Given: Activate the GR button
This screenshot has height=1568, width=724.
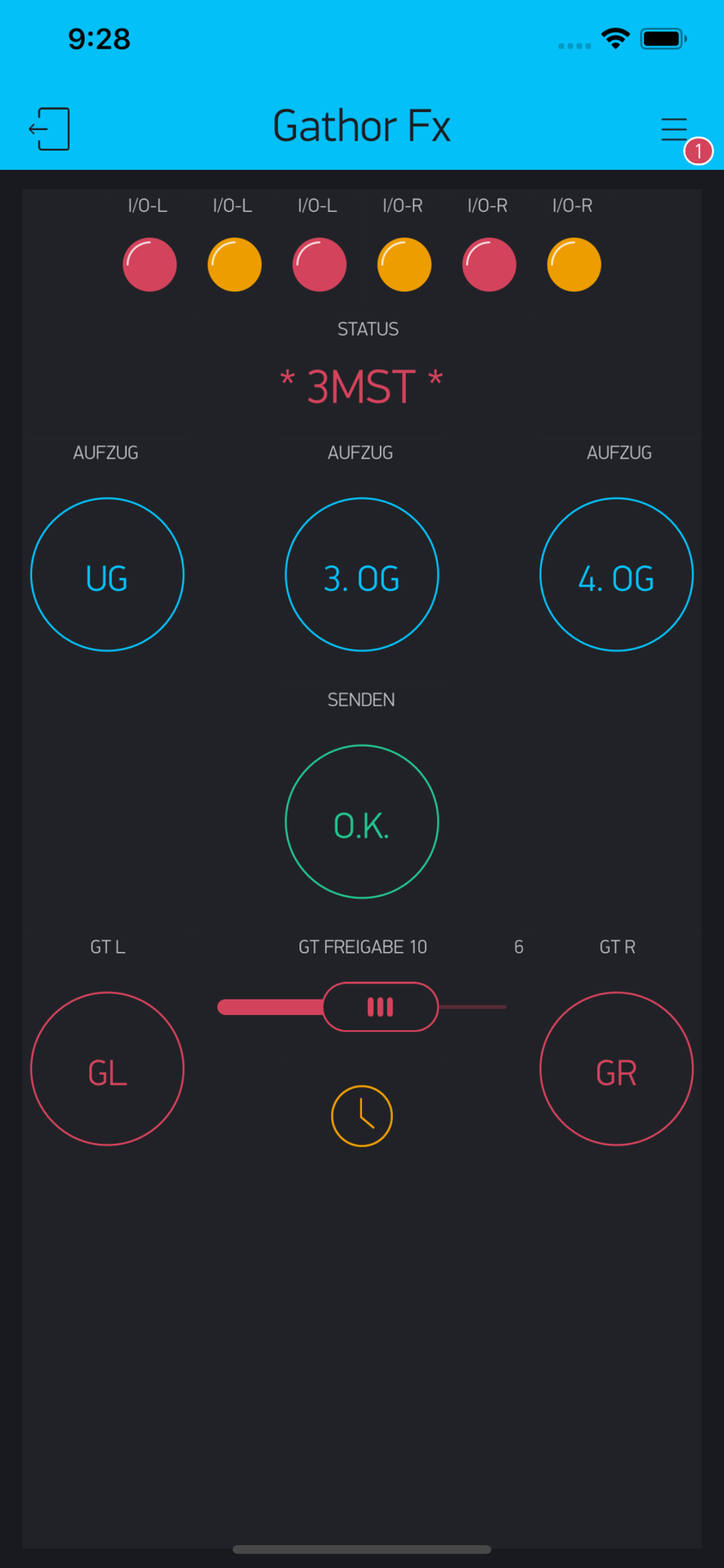Looking at the screenshot, I should (617, 1069).
